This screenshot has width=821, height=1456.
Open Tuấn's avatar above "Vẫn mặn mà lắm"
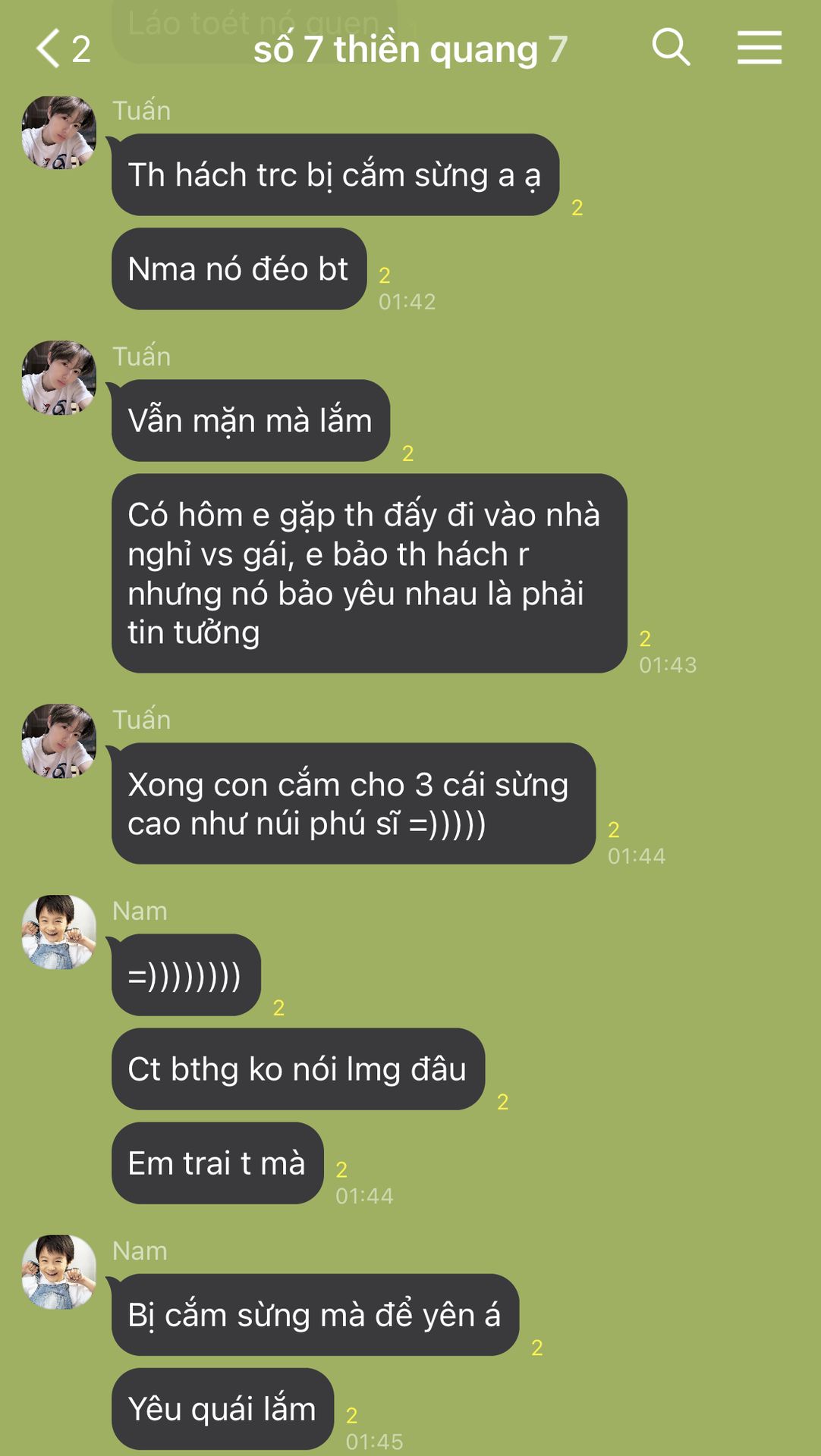tap(59, 378)
